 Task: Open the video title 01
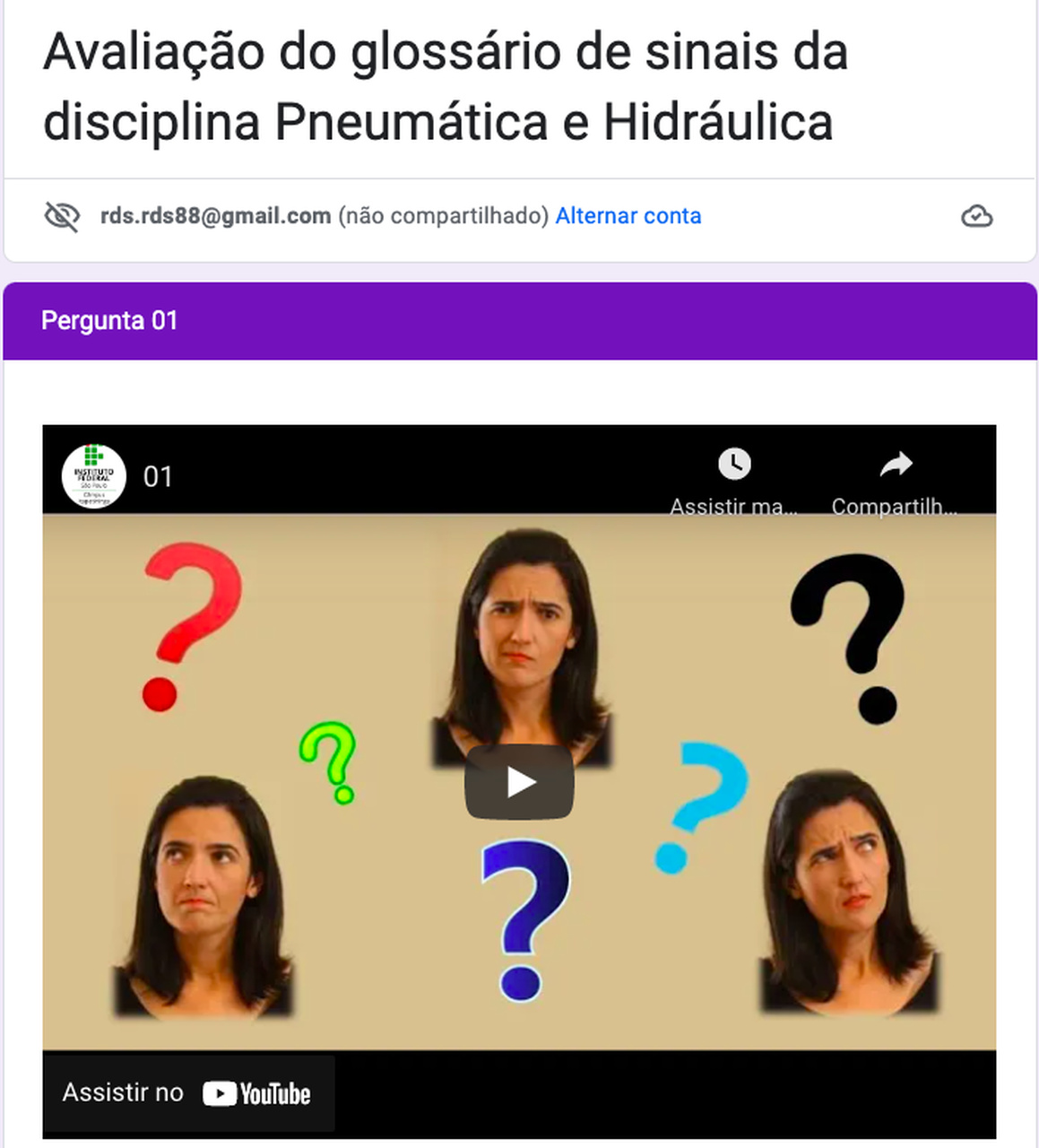click(x=158, y=476)
